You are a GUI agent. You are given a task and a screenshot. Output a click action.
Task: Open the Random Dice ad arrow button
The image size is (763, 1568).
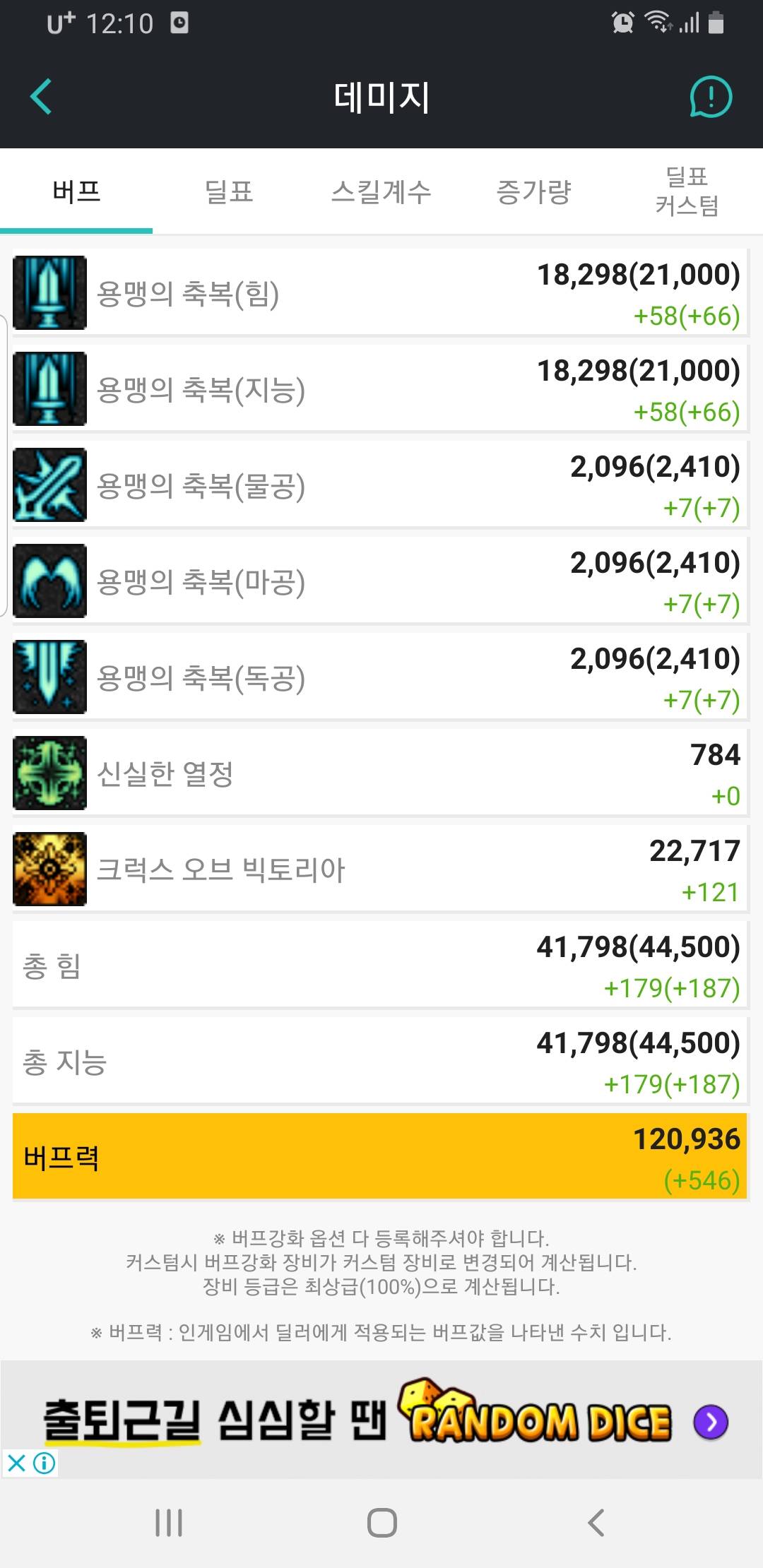point(711,1421)
